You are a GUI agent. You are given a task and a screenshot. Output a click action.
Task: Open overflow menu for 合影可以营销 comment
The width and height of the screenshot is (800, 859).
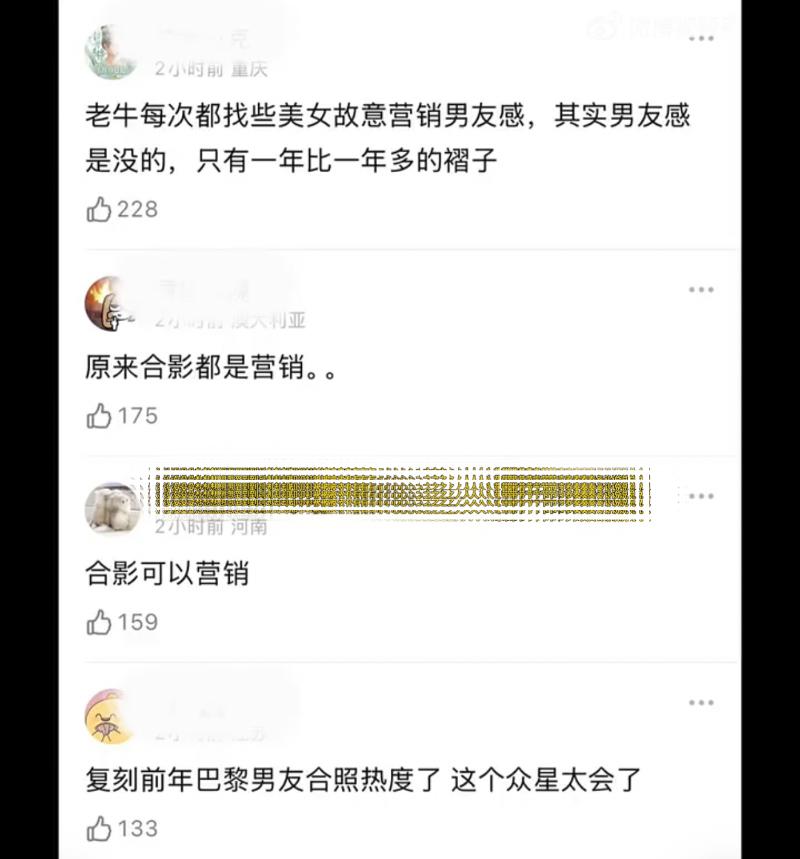point(701,496)
